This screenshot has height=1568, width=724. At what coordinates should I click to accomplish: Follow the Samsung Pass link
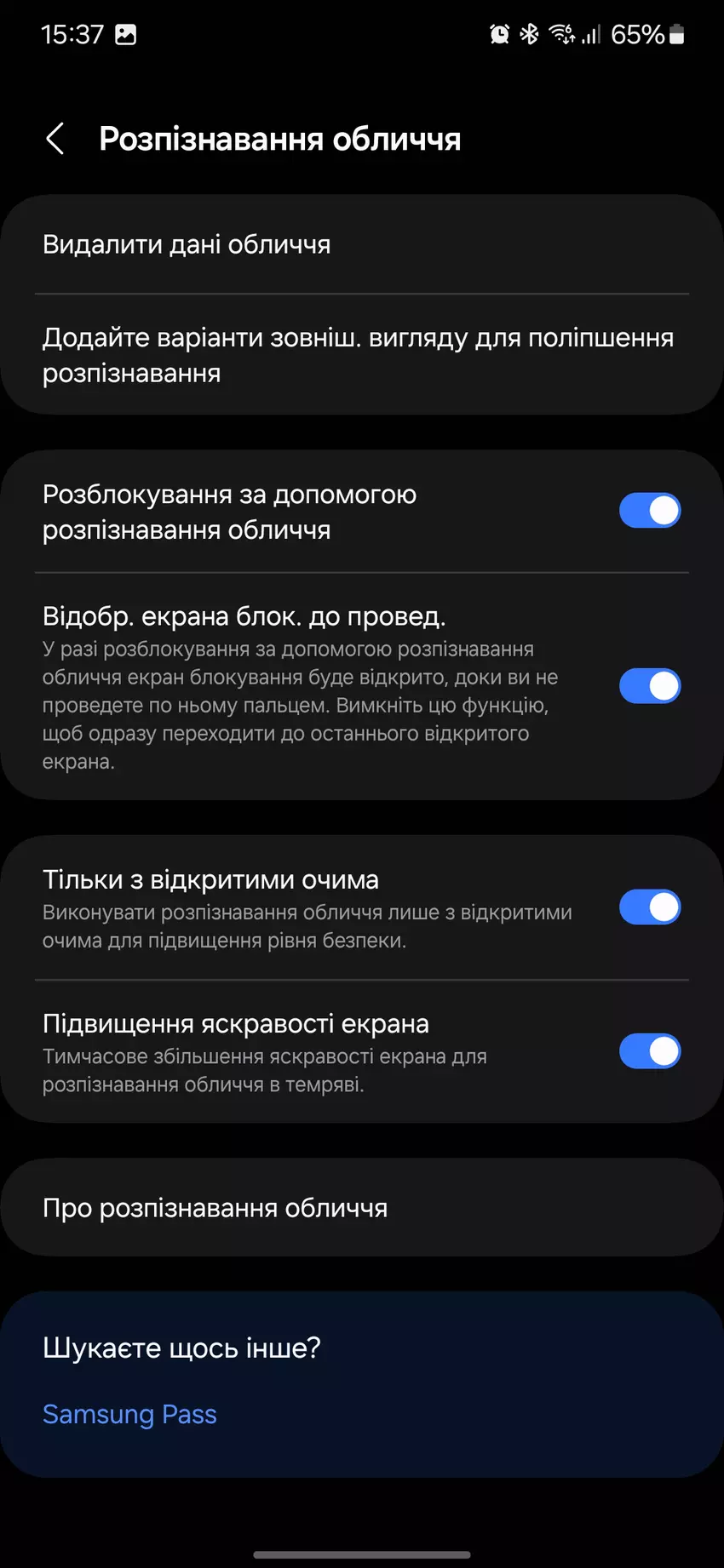point(129,1414)
